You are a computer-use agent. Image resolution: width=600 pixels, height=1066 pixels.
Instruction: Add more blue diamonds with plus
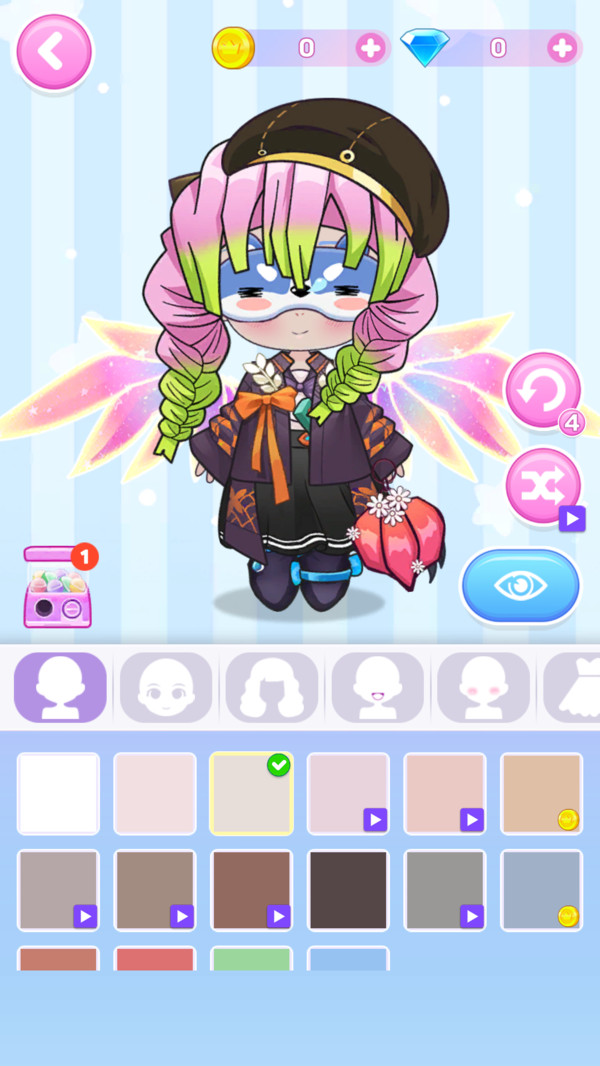[562, 48]
